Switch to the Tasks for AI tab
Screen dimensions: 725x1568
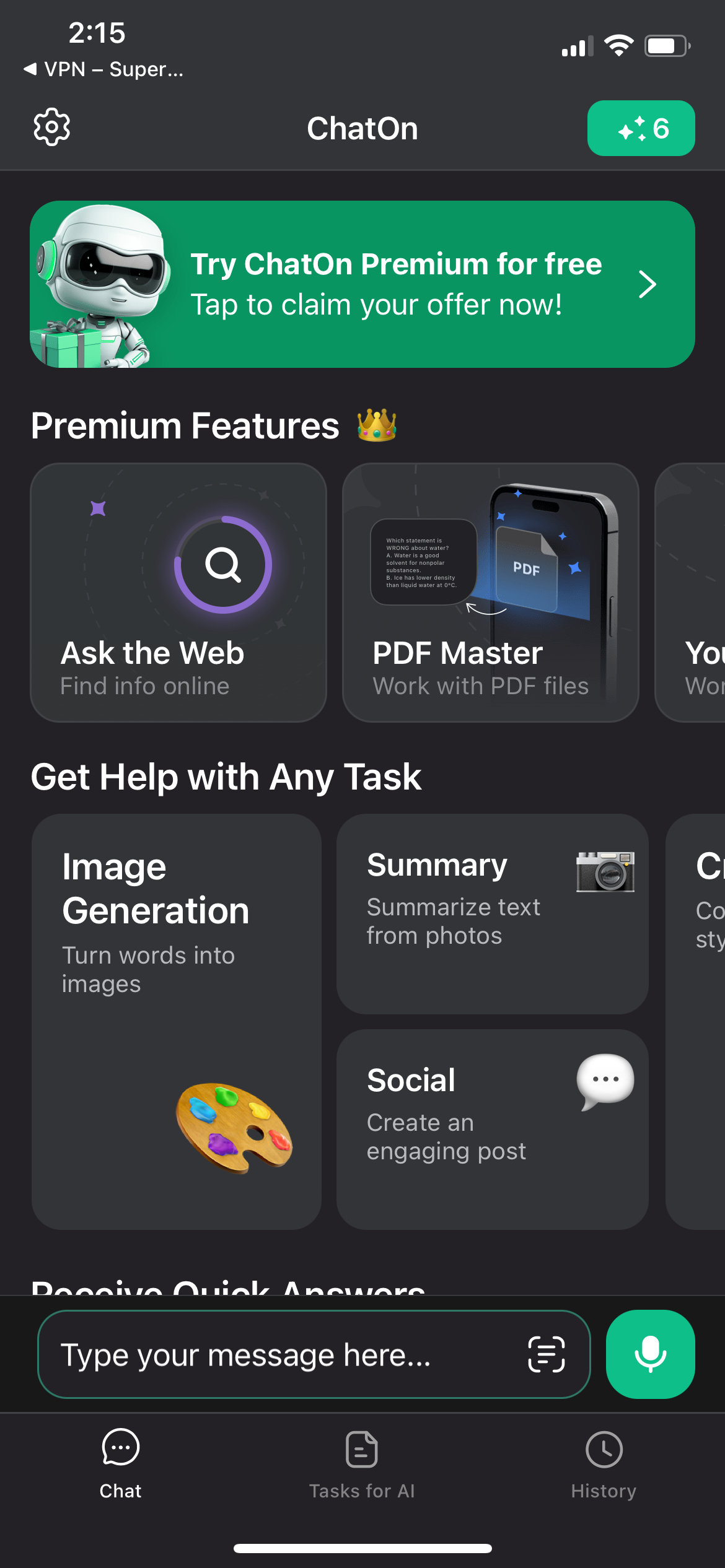pyautogui.click(x=362, y=1464)
